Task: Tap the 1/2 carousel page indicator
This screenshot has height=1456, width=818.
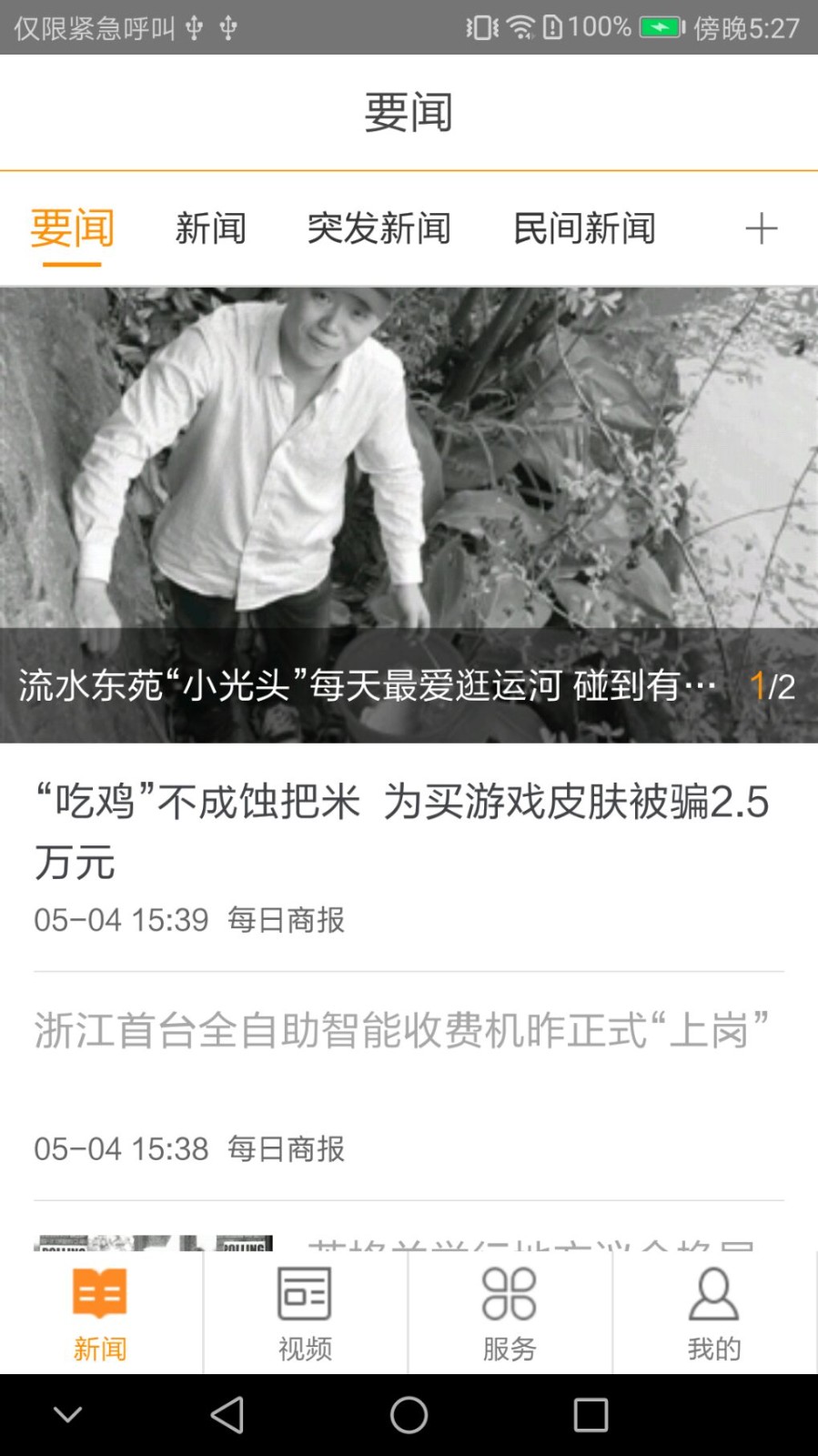Action: [772, 685]
